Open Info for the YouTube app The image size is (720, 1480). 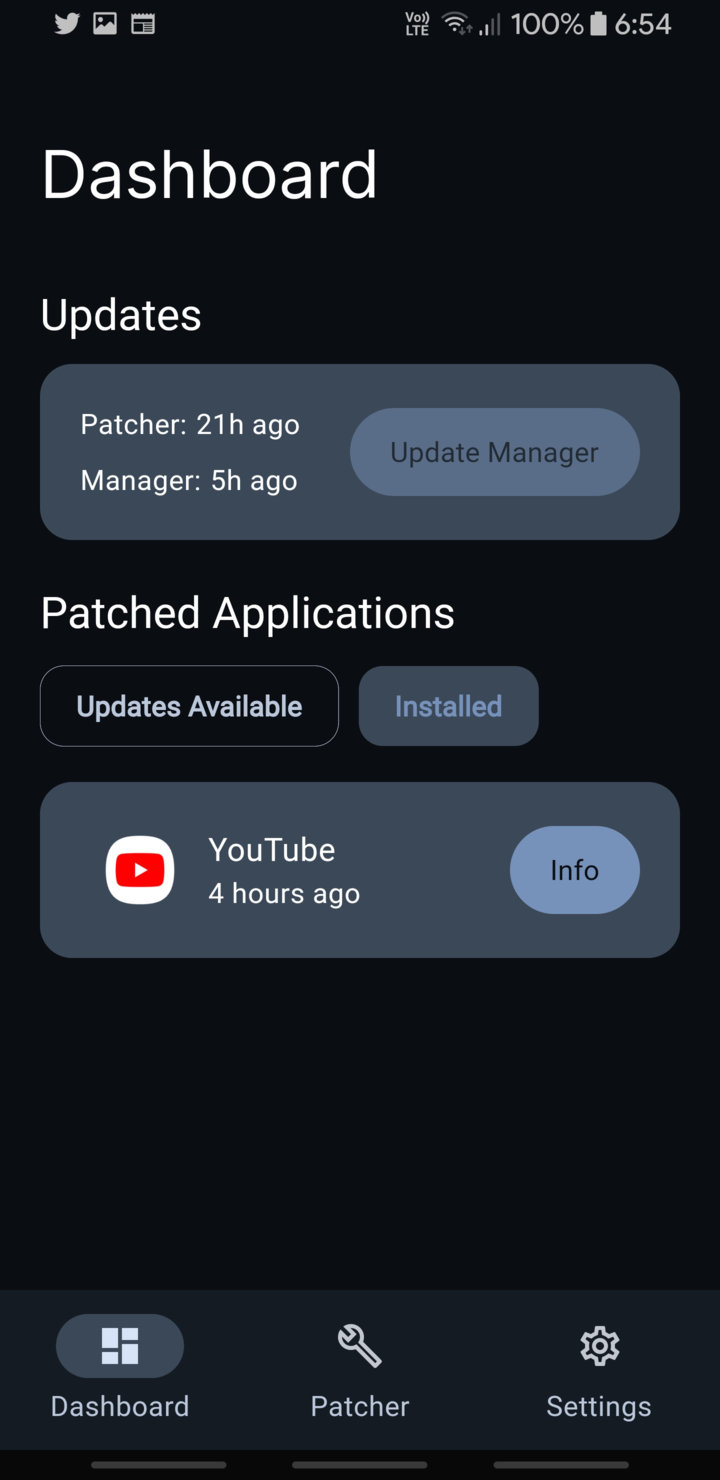tap(574, 870)
